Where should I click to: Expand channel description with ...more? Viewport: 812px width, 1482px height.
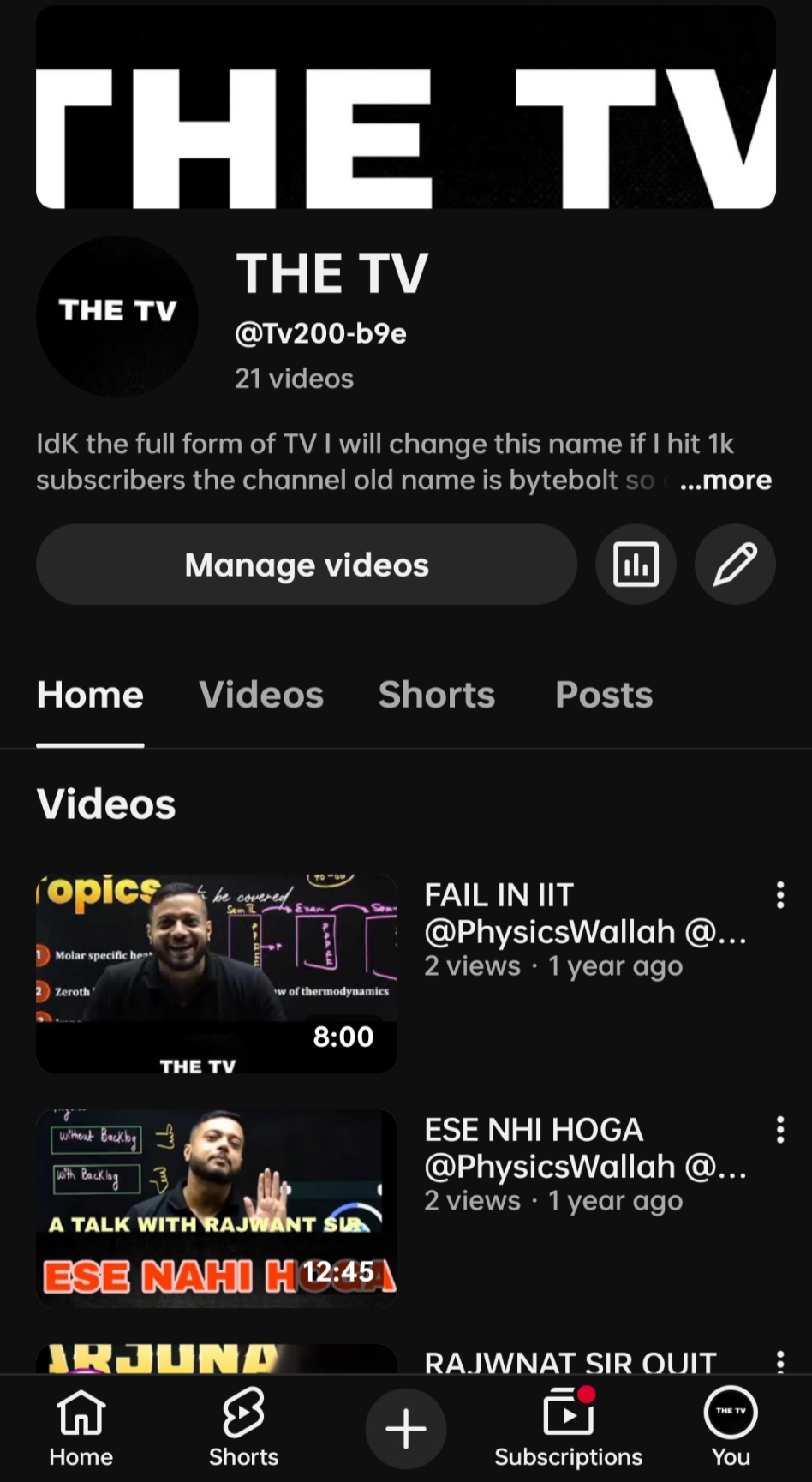[x=725, y=481]
